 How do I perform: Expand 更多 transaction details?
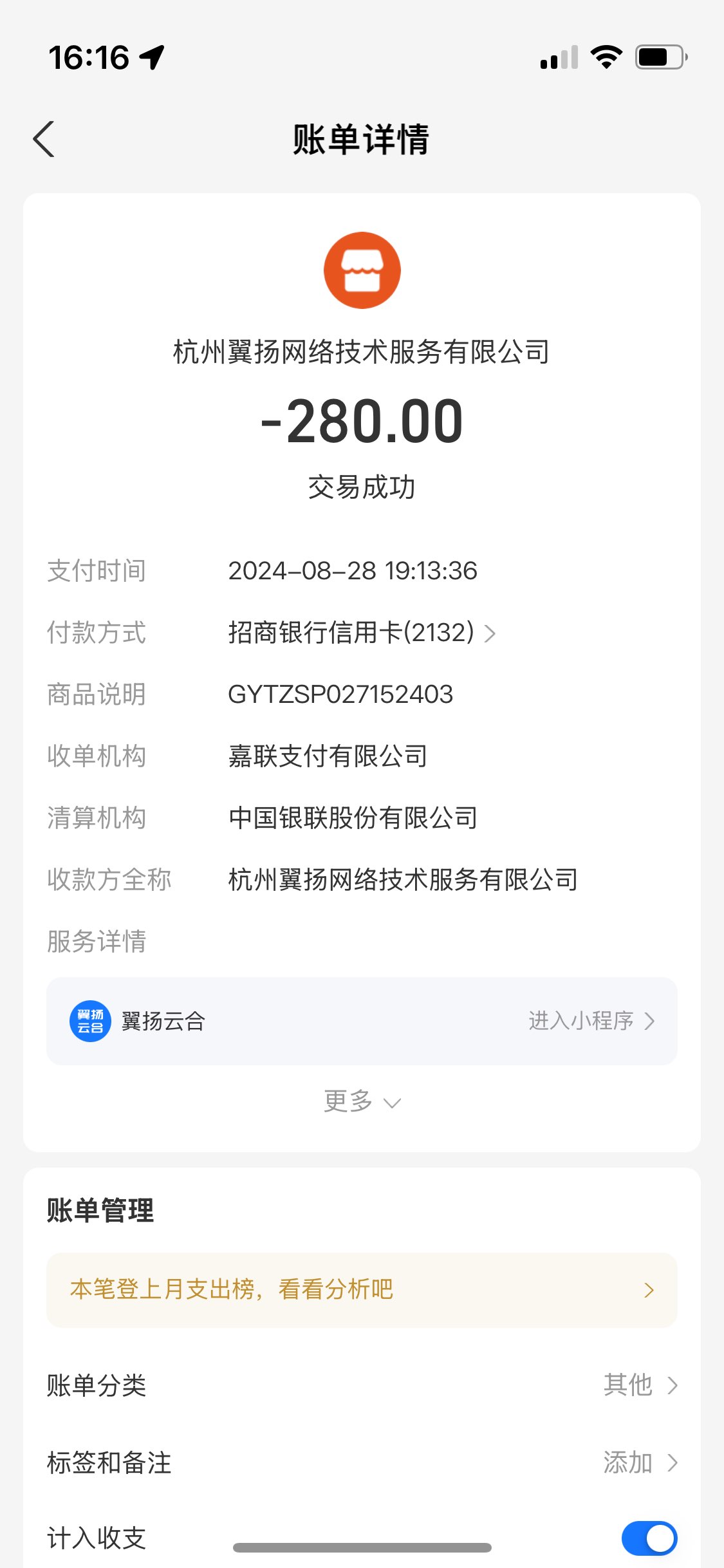tap(362, 1101)
